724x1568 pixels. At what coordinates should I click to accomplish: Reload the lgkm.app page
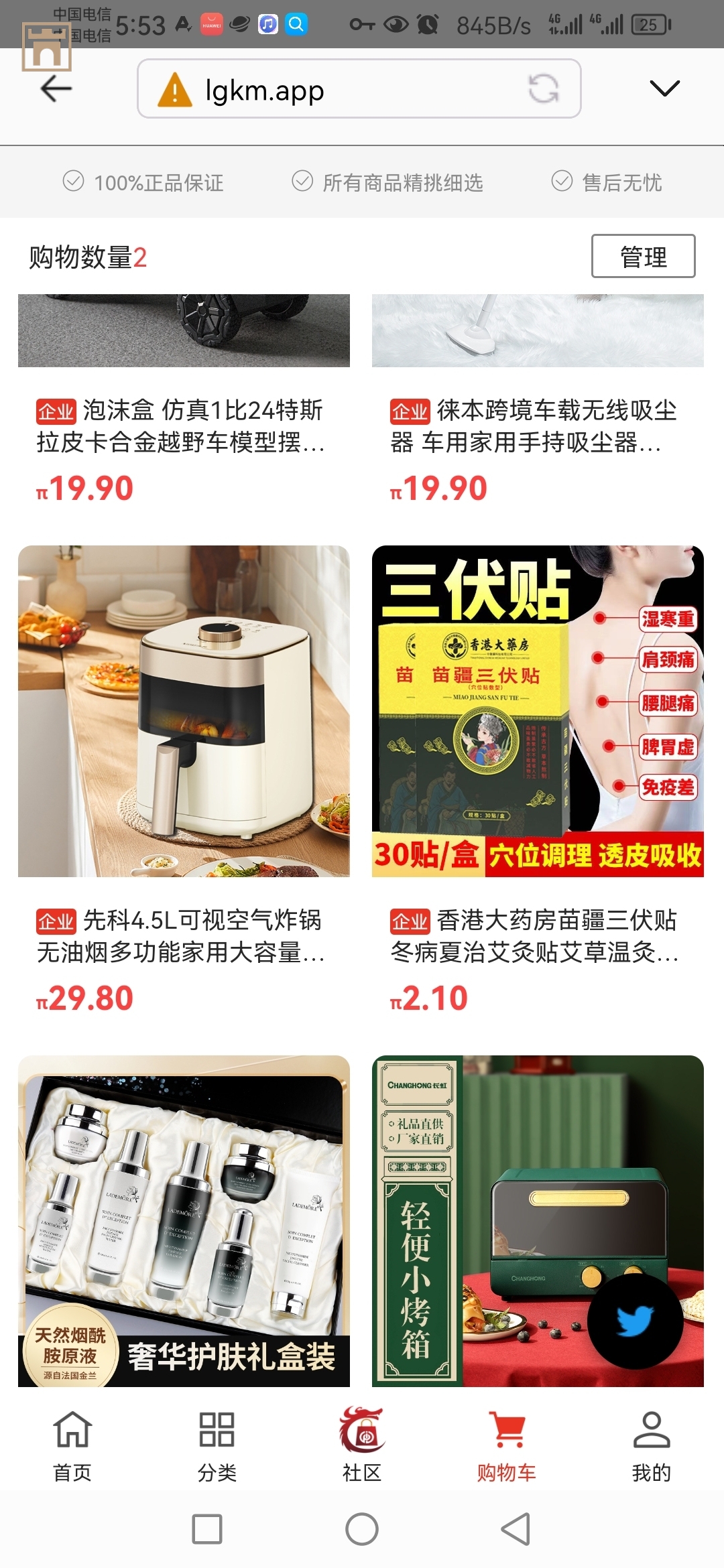point(543,88)
